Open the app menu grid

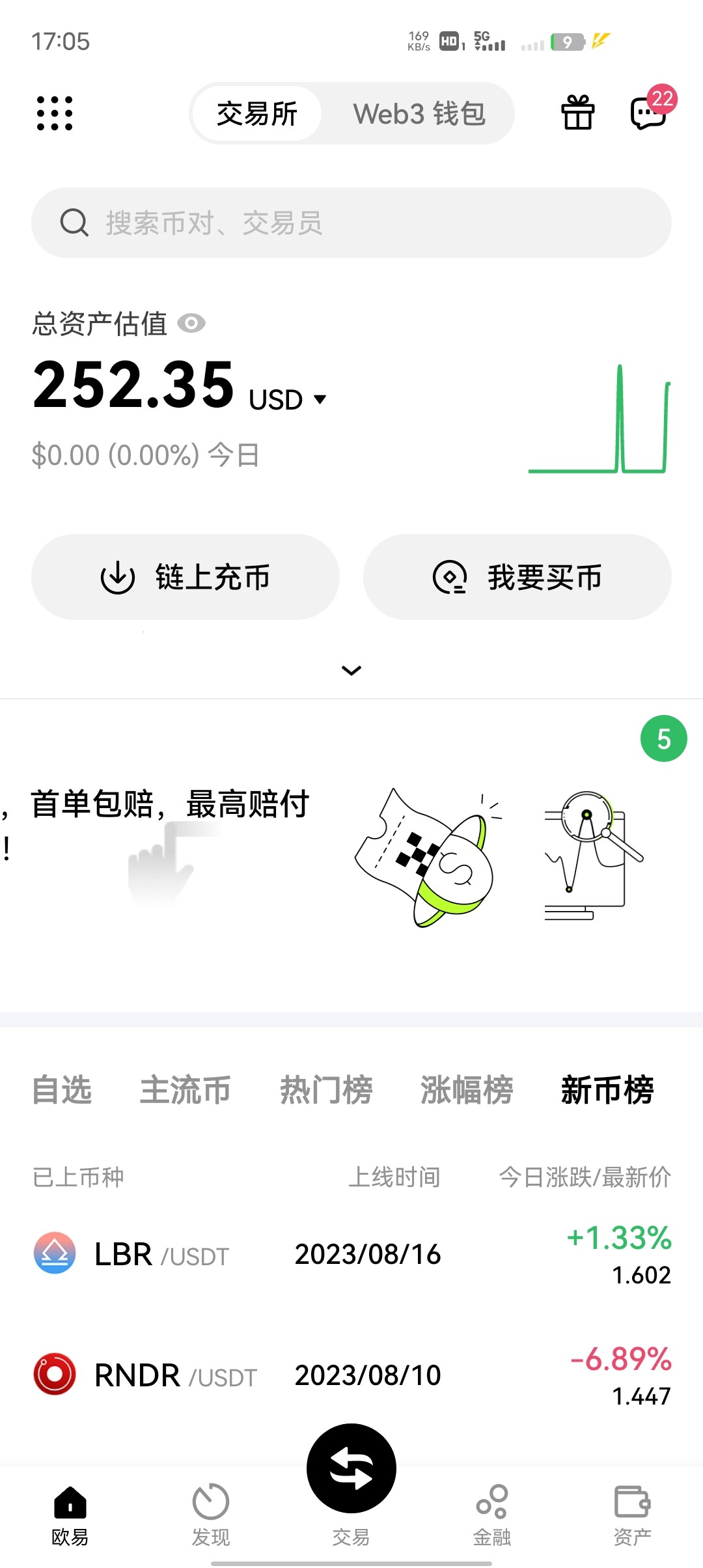click(54, 113)
